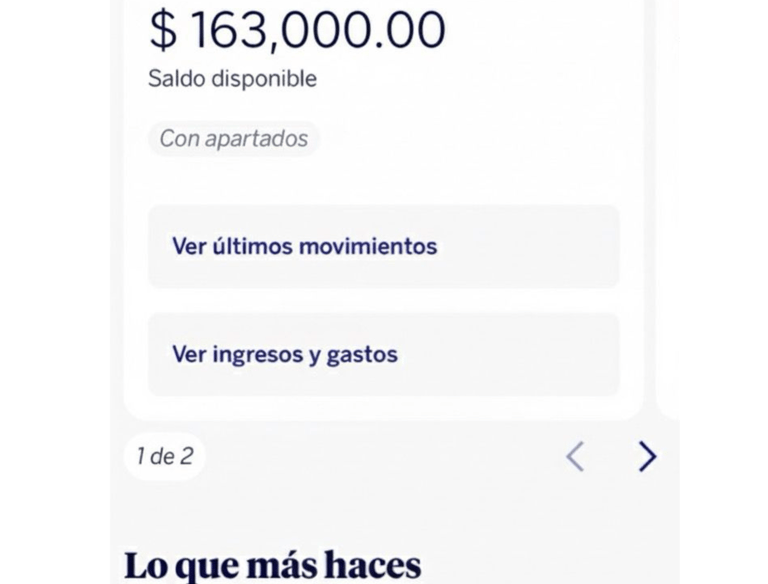Tap the Con apartados chip
Viewport: 768px width, 584px height.
coord(234,139)
